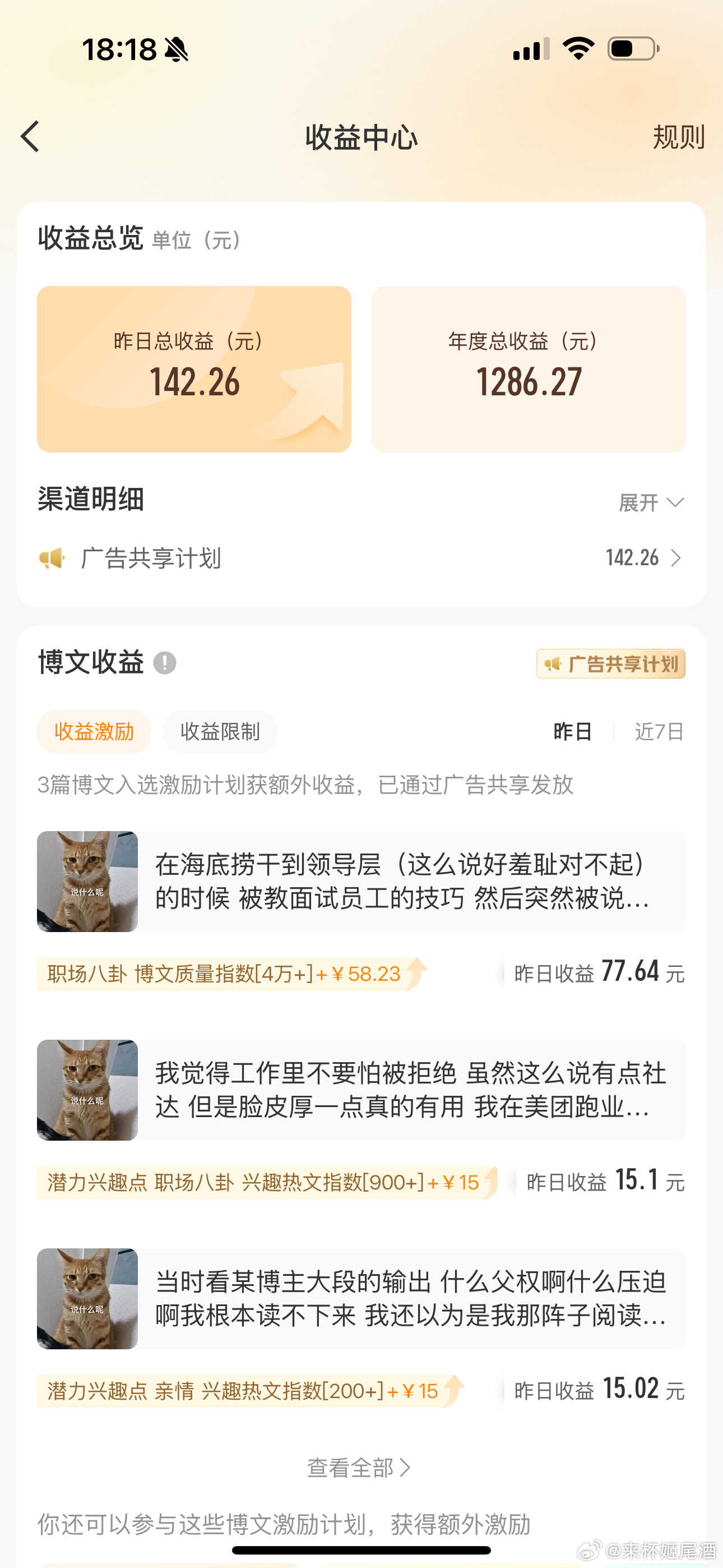Open the 昨日总收益 card
Image resolution: width=723 pixels, height=1568 pixels.
(x=194, y=369)
